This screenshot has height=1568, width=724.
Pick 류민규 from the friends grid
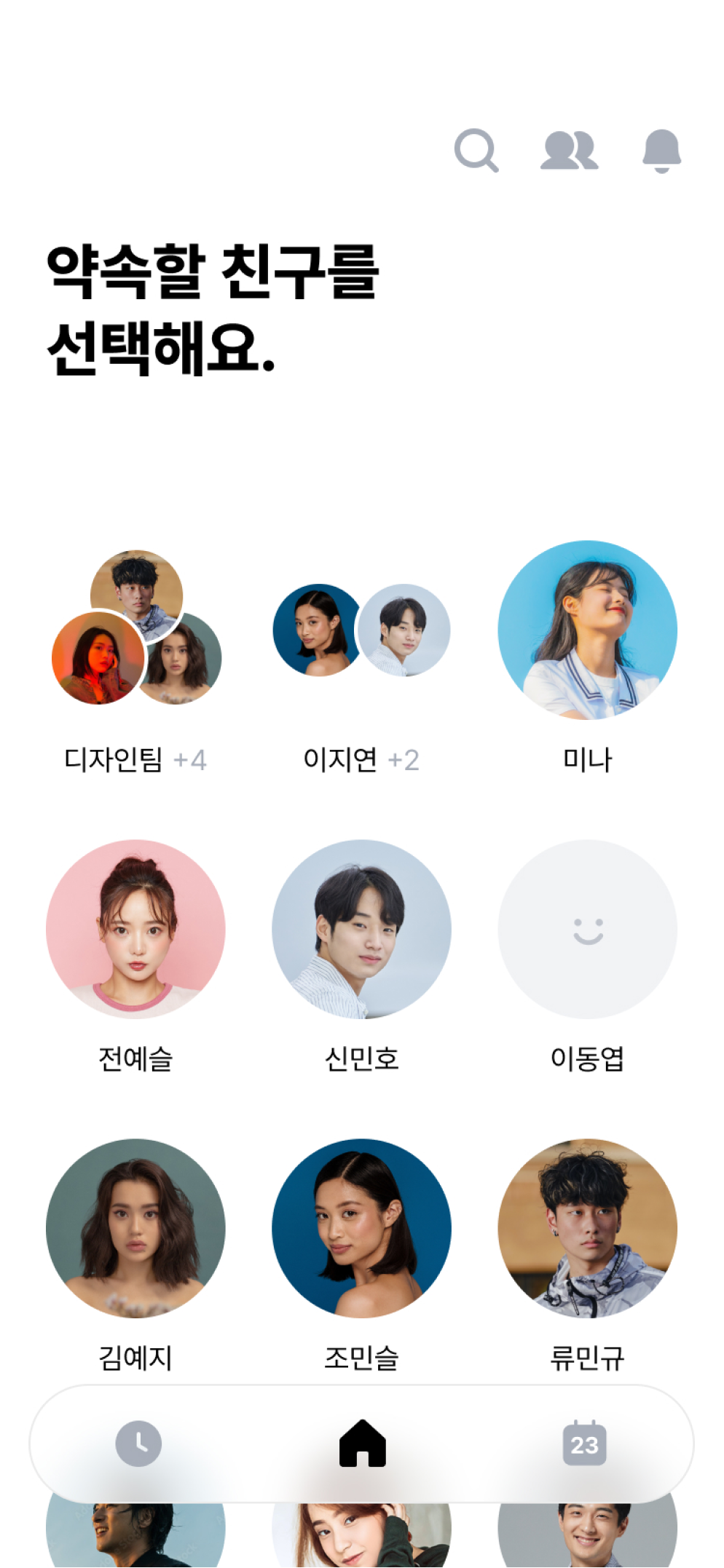click(x=587, y=1228)
